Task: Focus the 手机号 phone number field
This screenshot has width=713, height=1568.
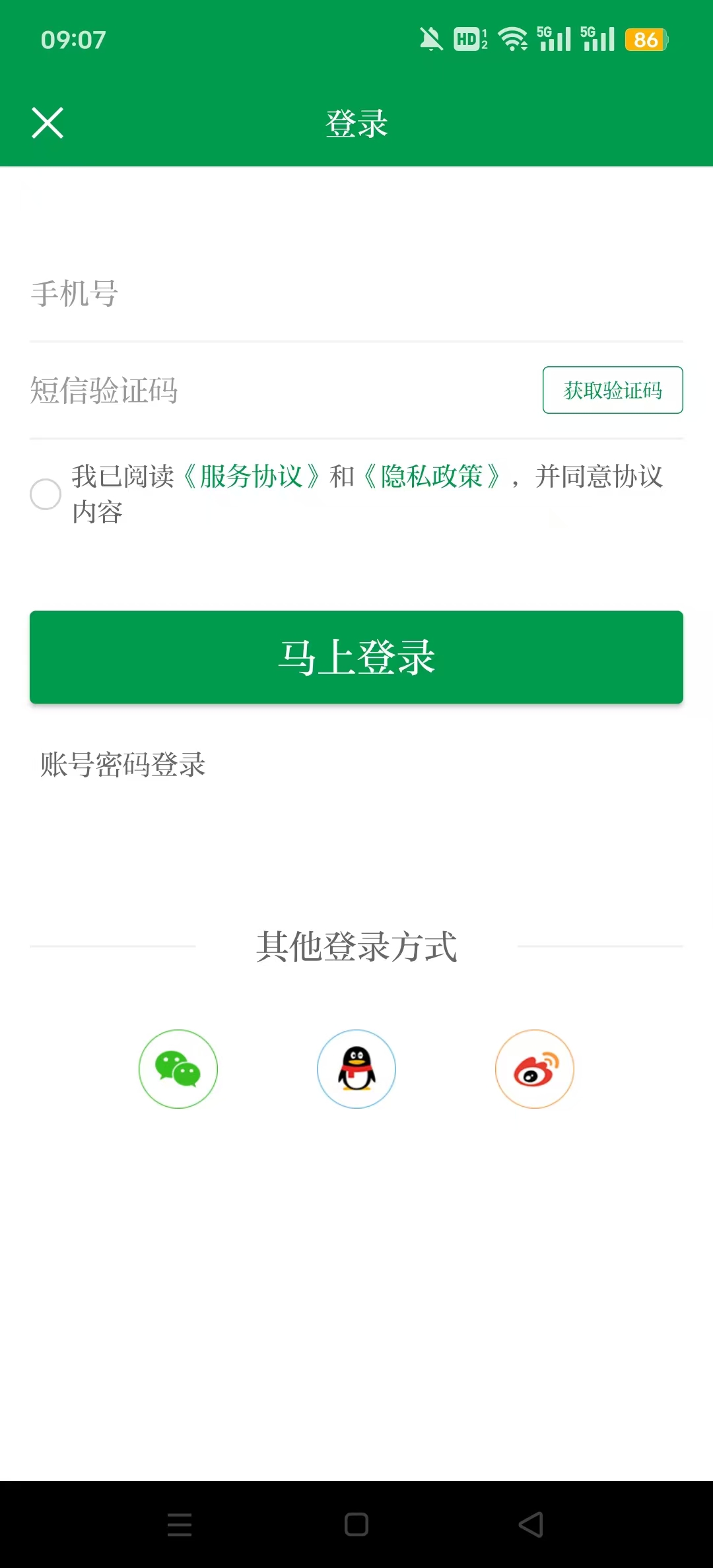Action: 356,294
